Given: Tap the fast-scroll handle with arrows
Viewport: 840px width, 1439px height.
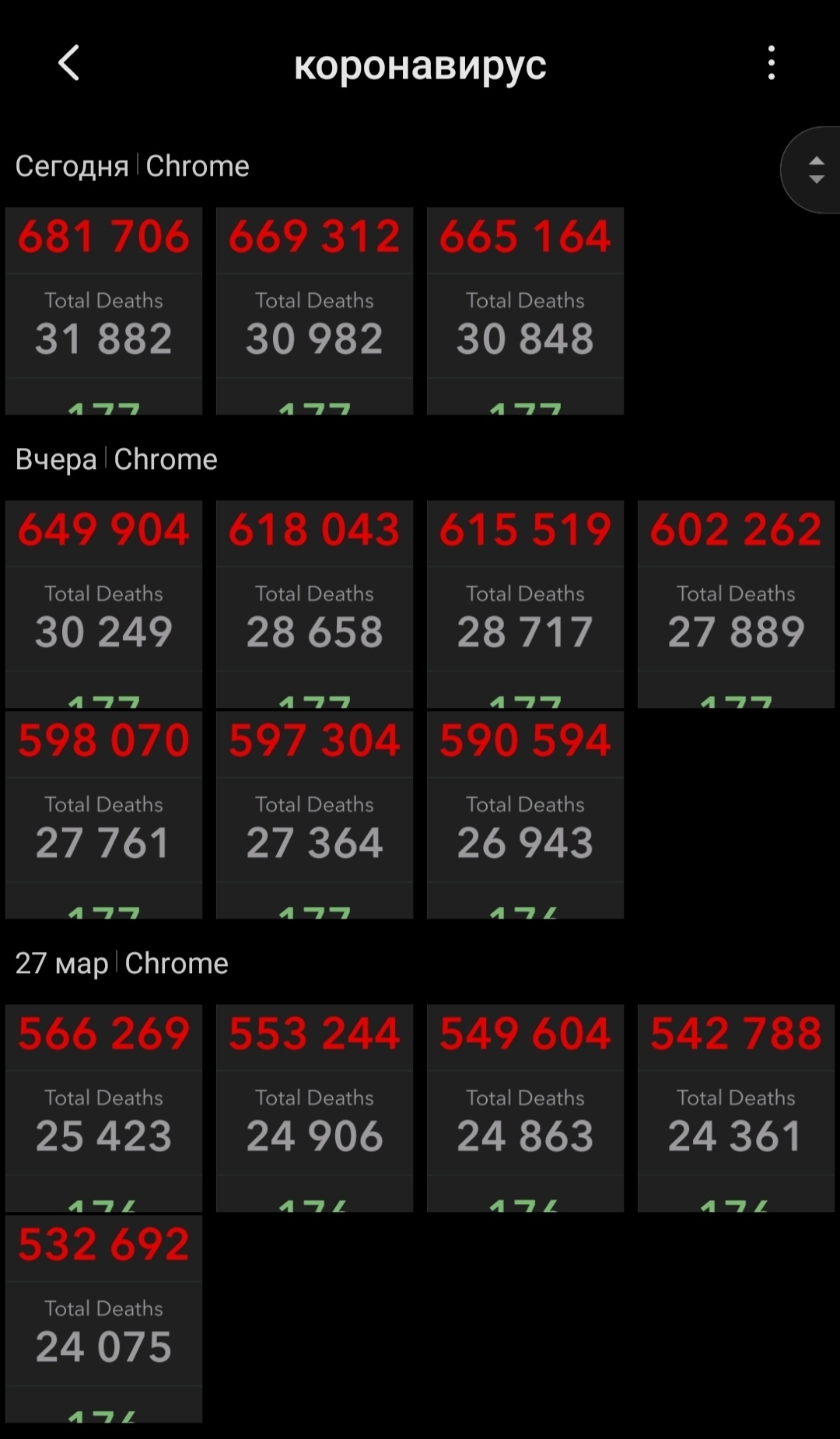Looking at the screenshot, I should coord(815,170).
